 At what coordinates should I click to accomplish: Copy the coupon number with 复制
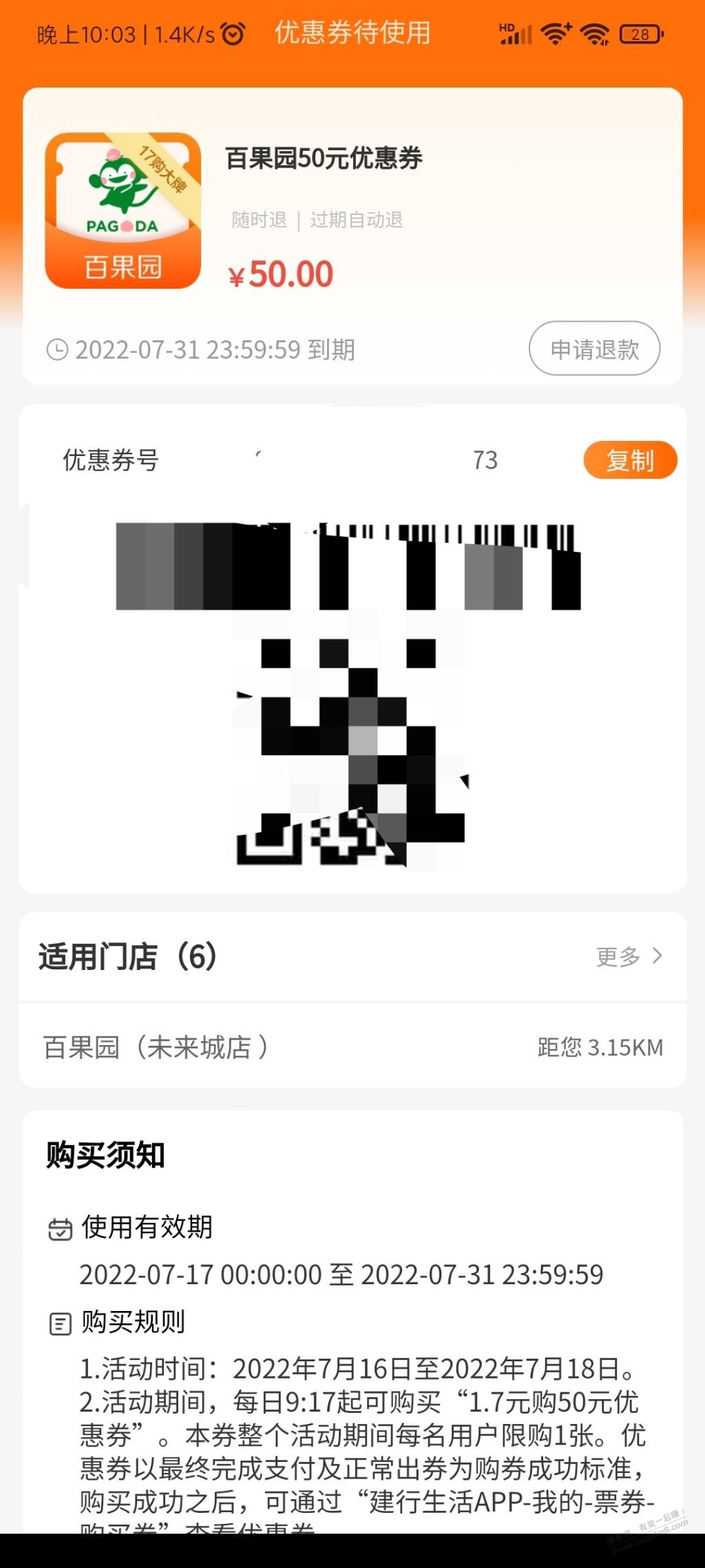pos(630,460)
